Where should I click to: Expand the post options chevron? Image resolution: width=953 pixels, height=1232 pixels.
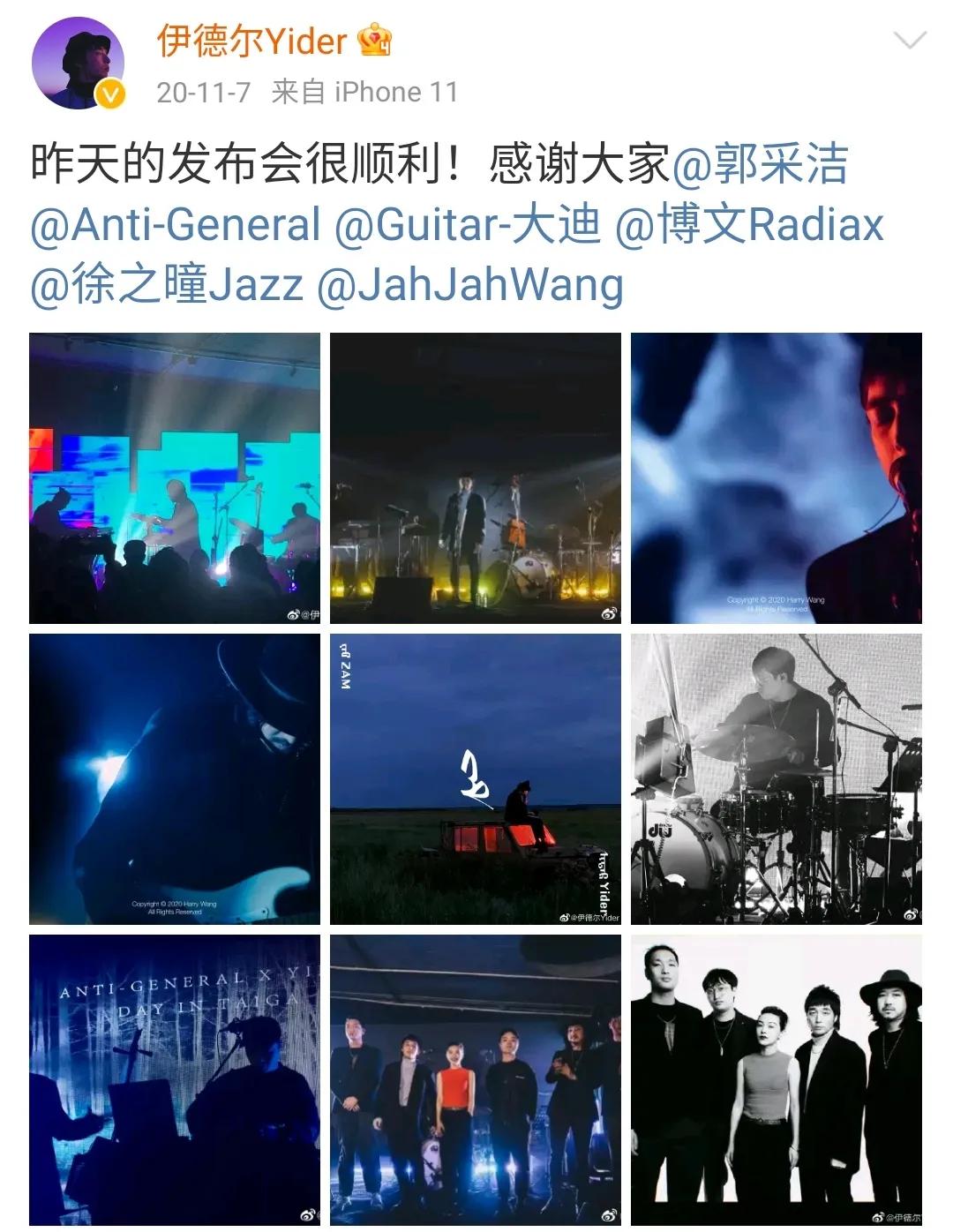[x=909, y=41]
